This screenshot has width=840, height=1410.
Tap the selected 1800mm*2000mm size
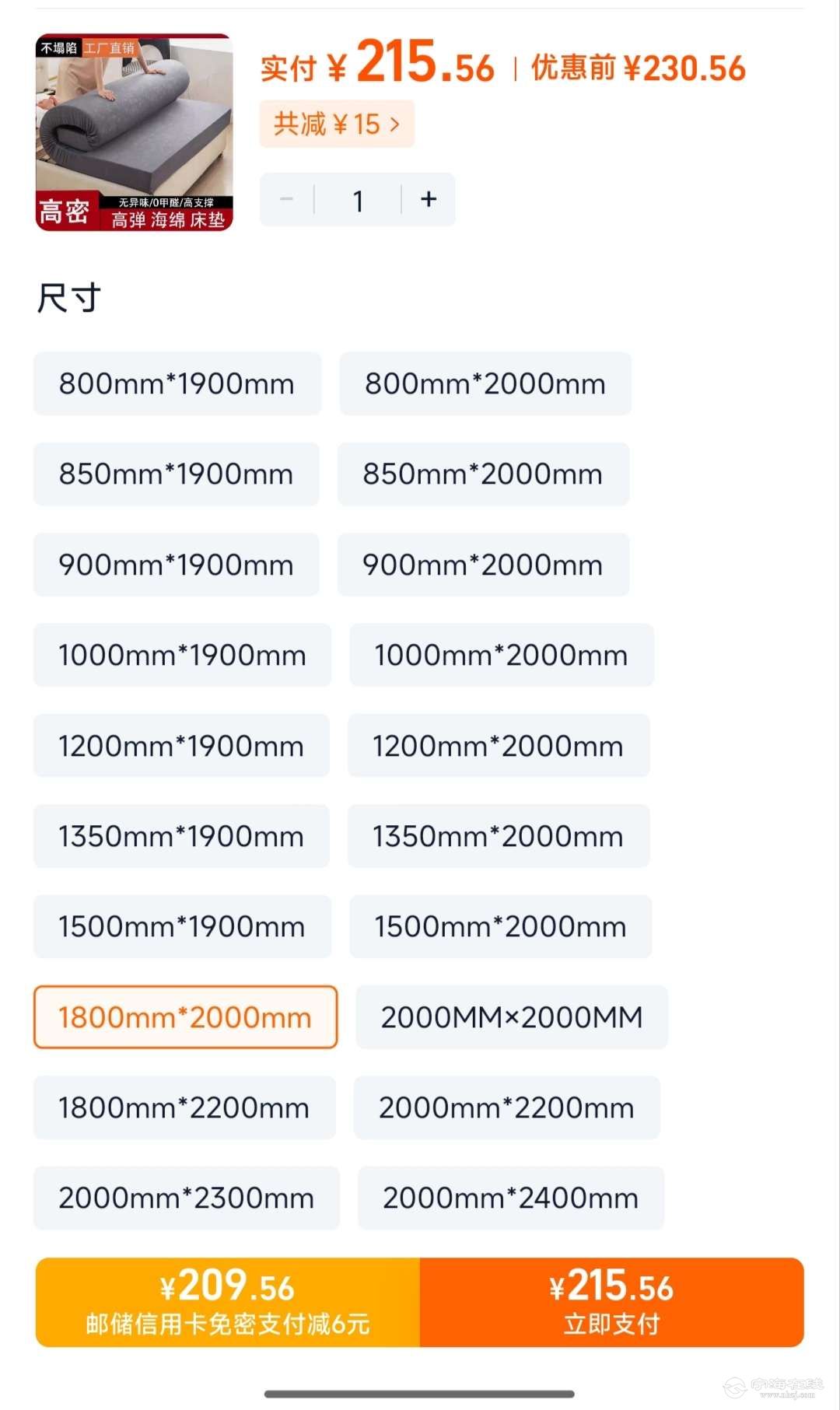[185, 1017]
